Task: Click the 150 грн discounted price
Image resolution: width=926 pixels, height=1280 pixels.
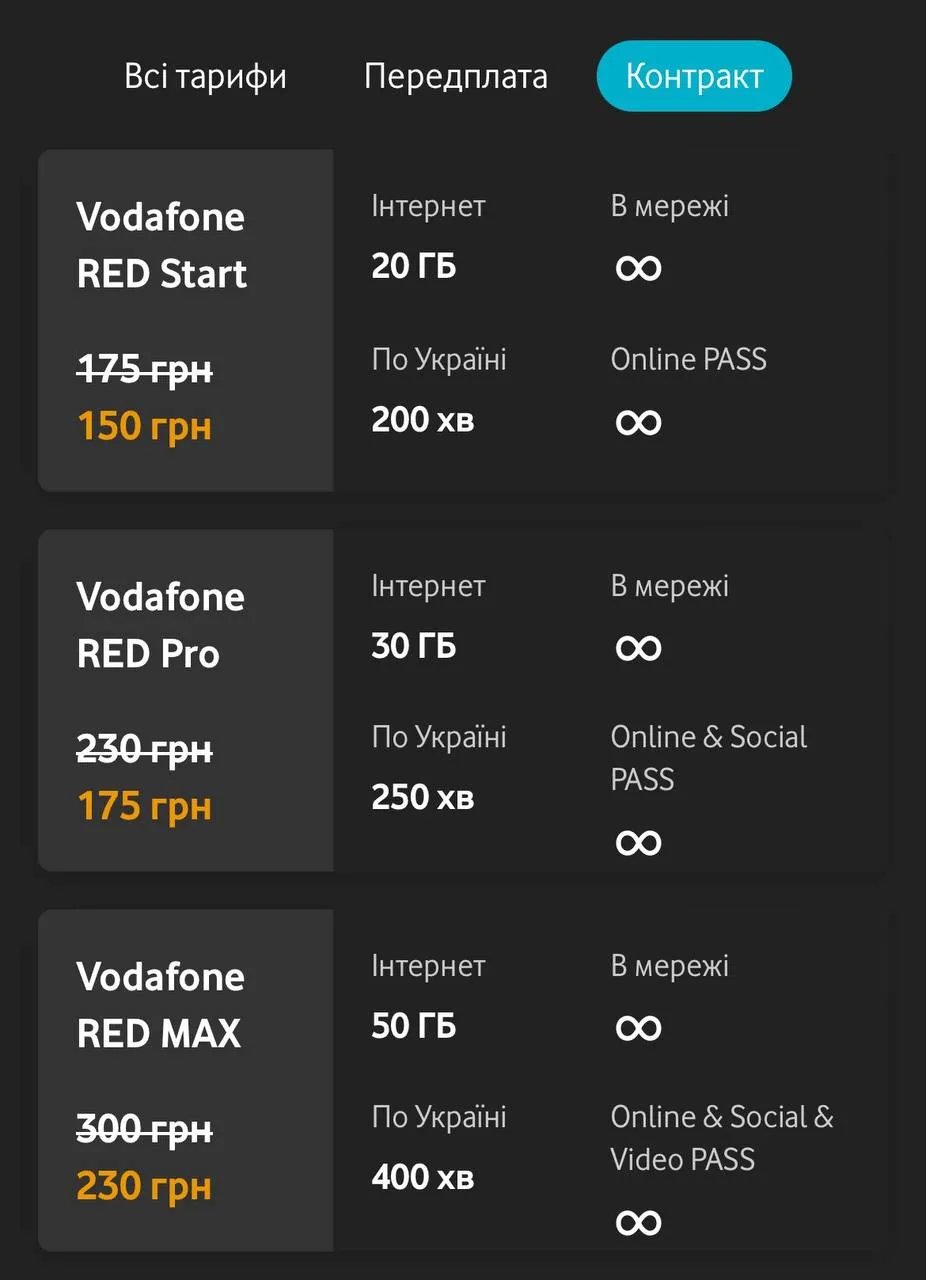Action: coord(144,425)
